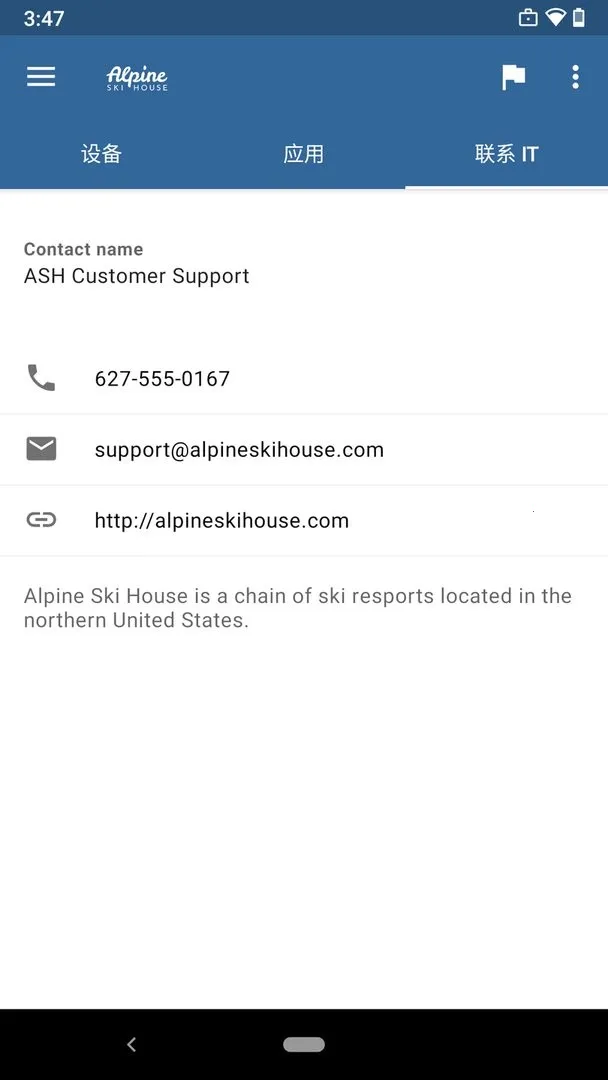Email support@alpineskihouse.com

tap(239, 450)
